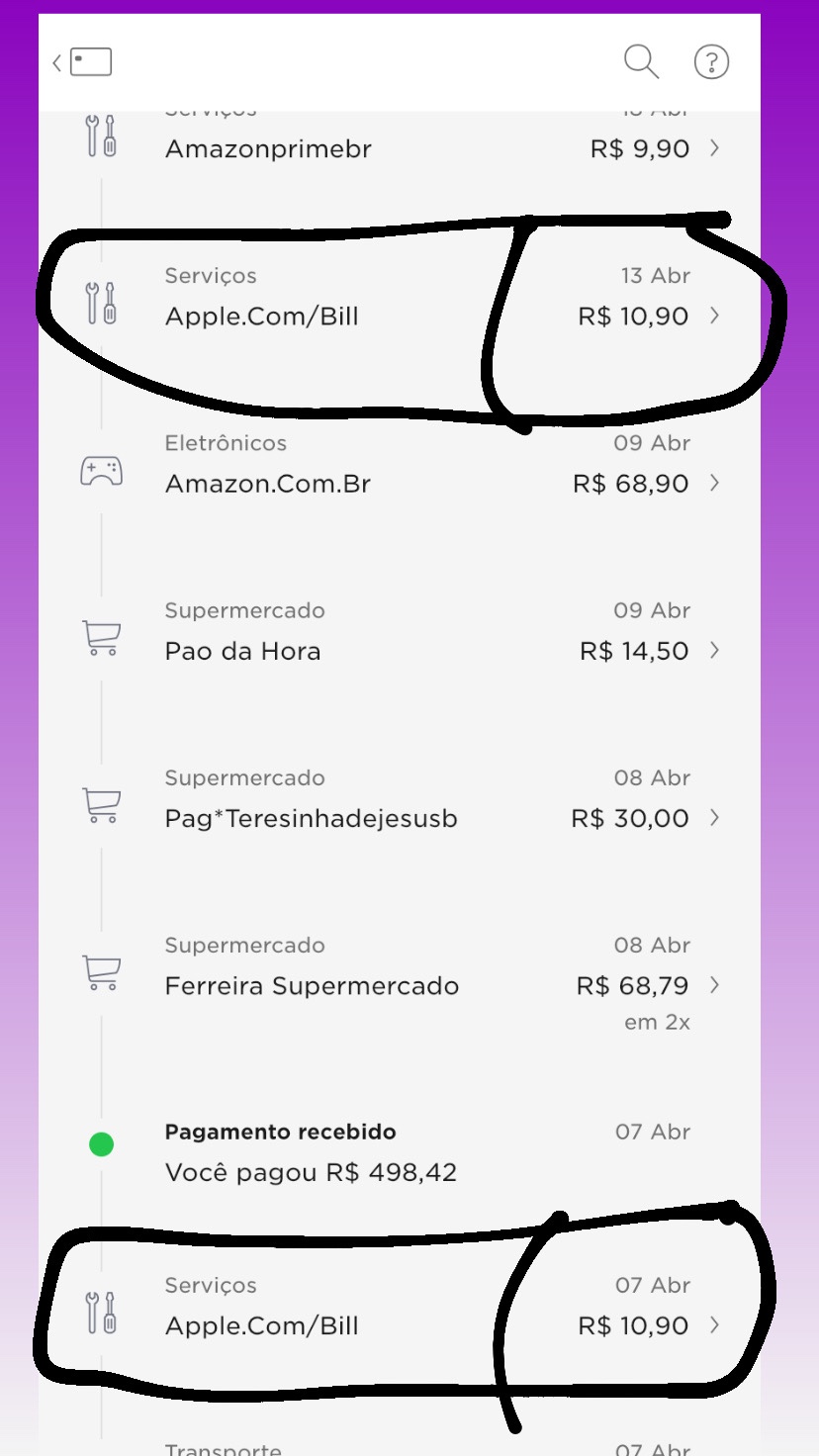
Task: Open the search magnifier icon
Action: [x=641, y=62]
